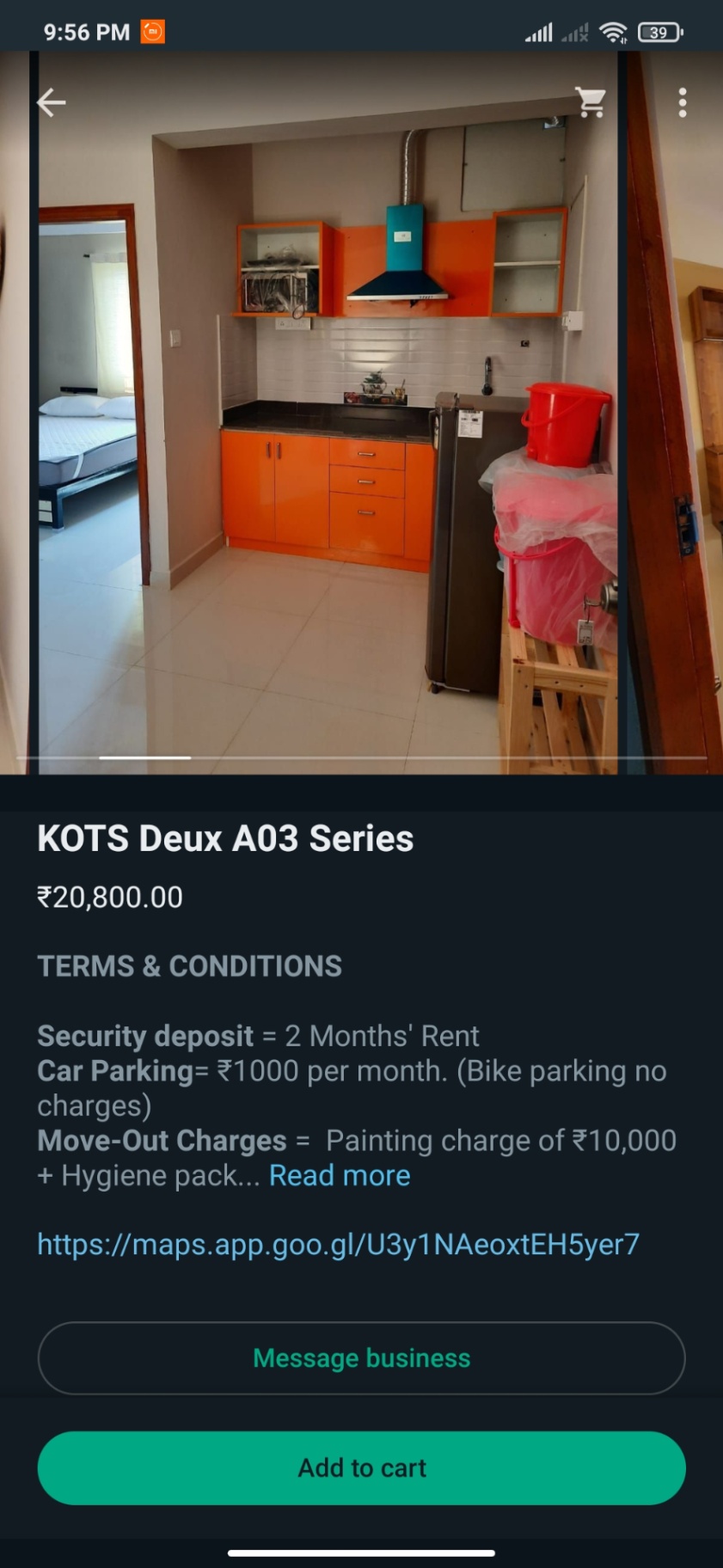The image size is (723, 1568).
Task: Expand description with Read more
Action: tap(340, 1175)
